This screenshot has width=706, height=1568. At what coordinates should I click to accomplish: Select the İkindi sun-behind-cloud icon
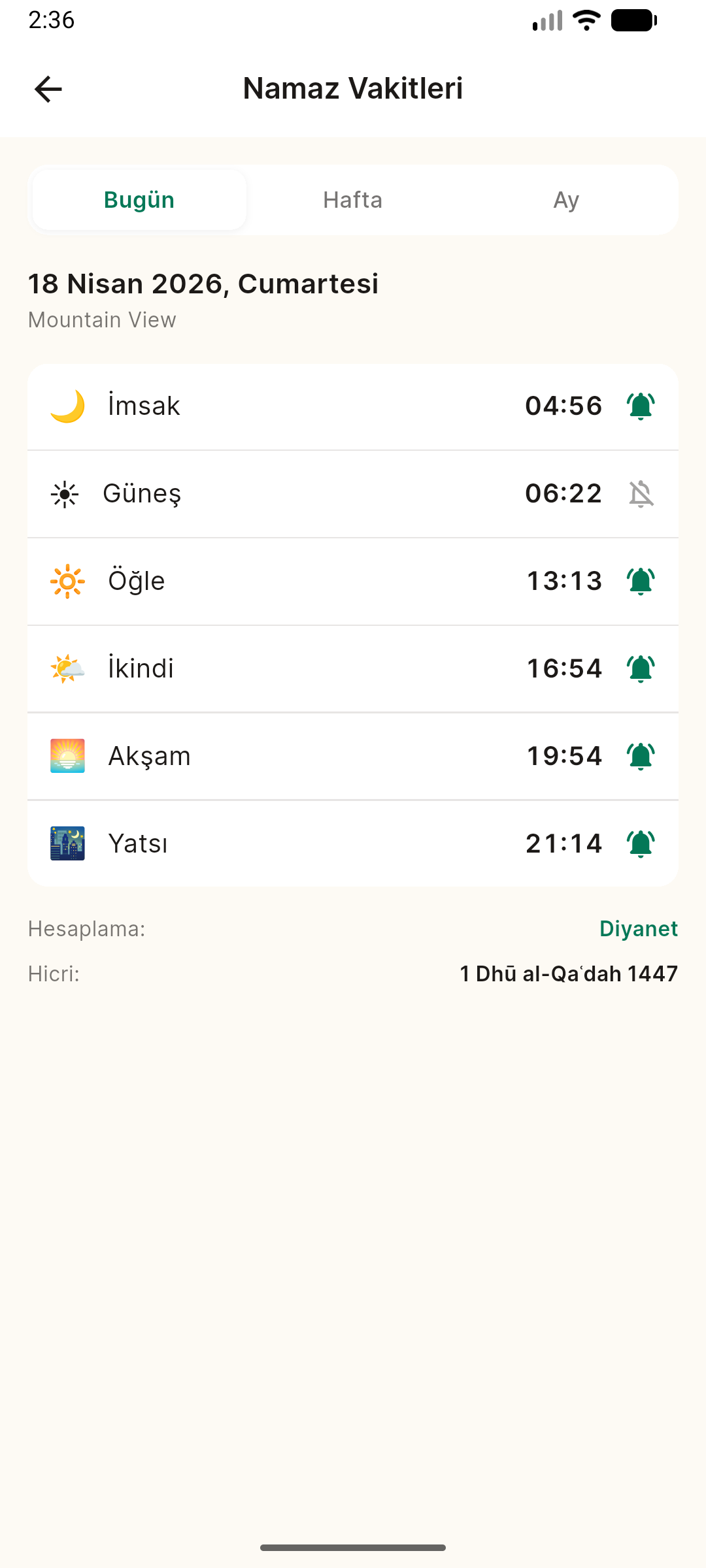click(67, 668)
